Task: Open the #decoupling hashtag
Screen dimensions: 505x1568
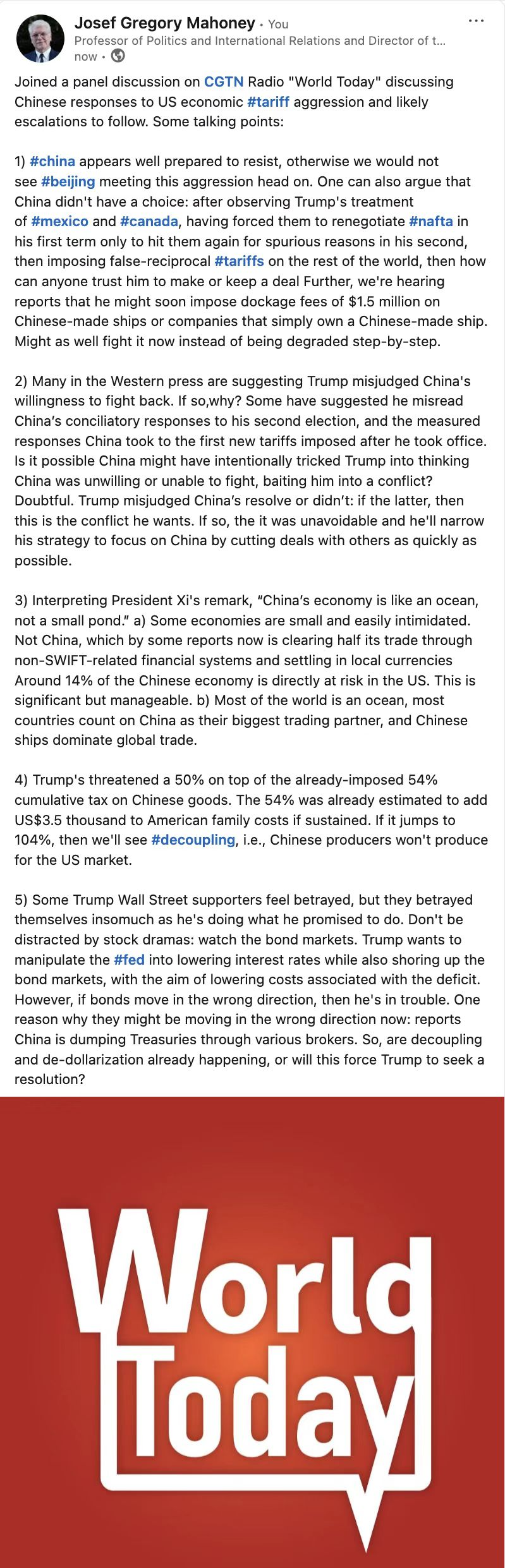Action: (193, 840)
